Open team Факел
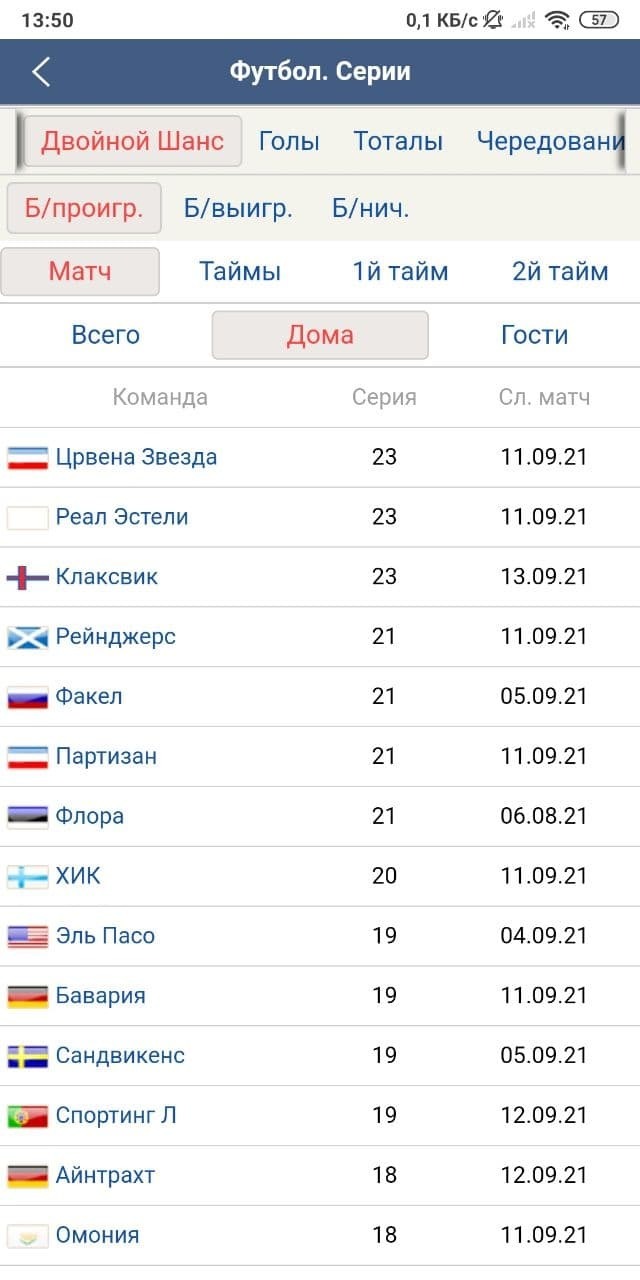 pos(89,696)
